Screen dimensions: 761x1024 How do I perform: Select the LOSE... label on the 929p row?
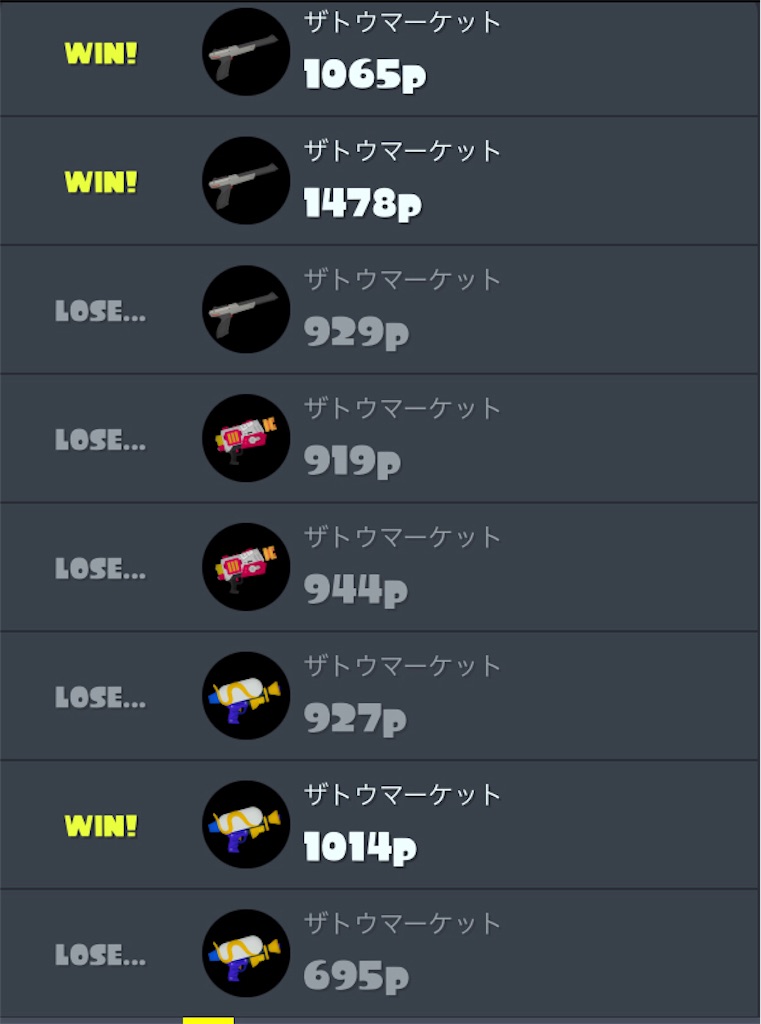click(100, 311)
